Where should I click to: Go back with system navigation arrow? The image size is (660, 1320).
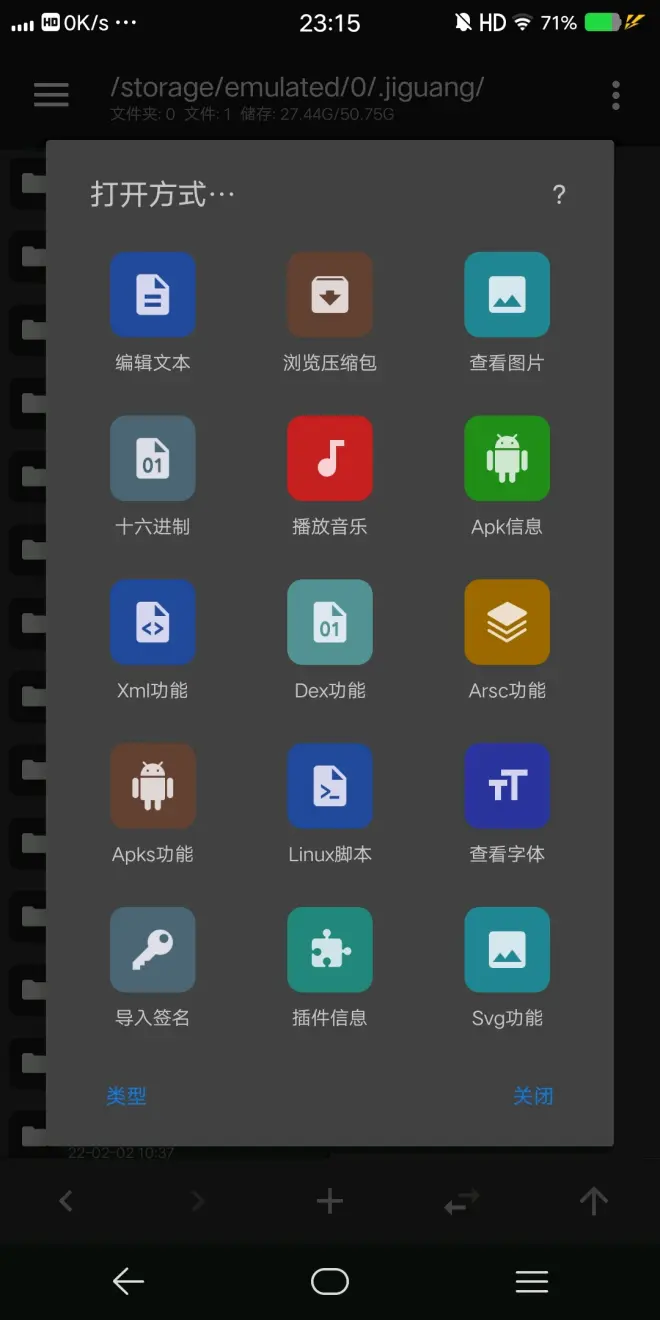tap(128, 1281)
